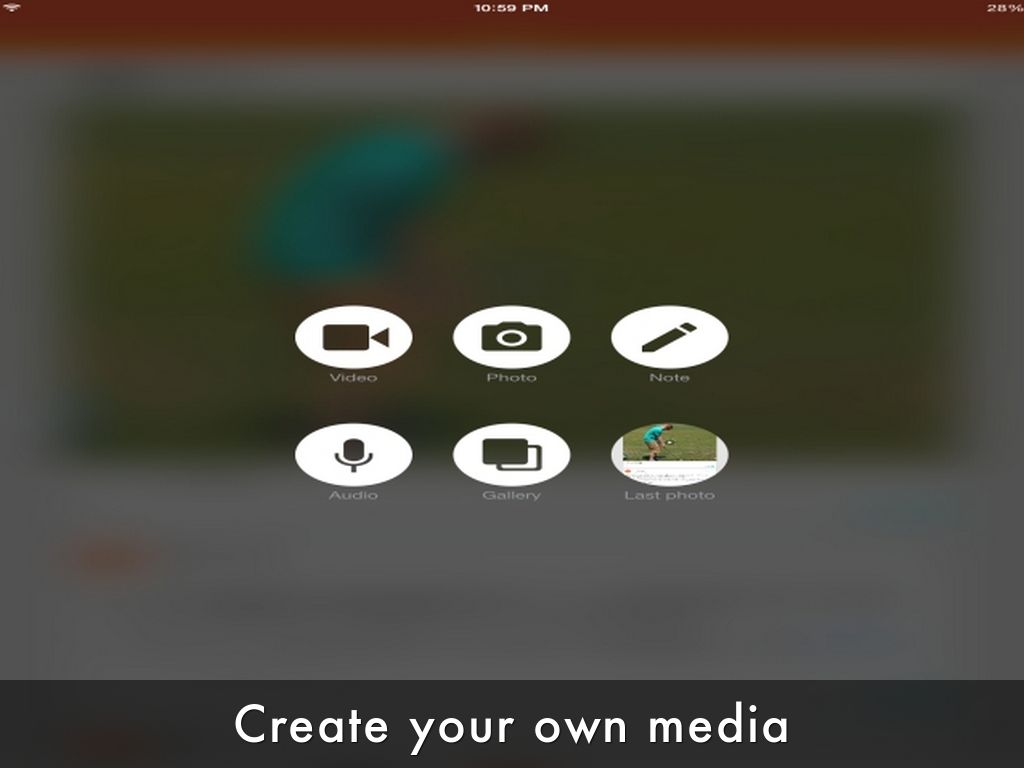Image resolution: width=1024 pixels, height=768 pixels.
Task: Tap the Photo camera button
Action: tap(511, 337)
